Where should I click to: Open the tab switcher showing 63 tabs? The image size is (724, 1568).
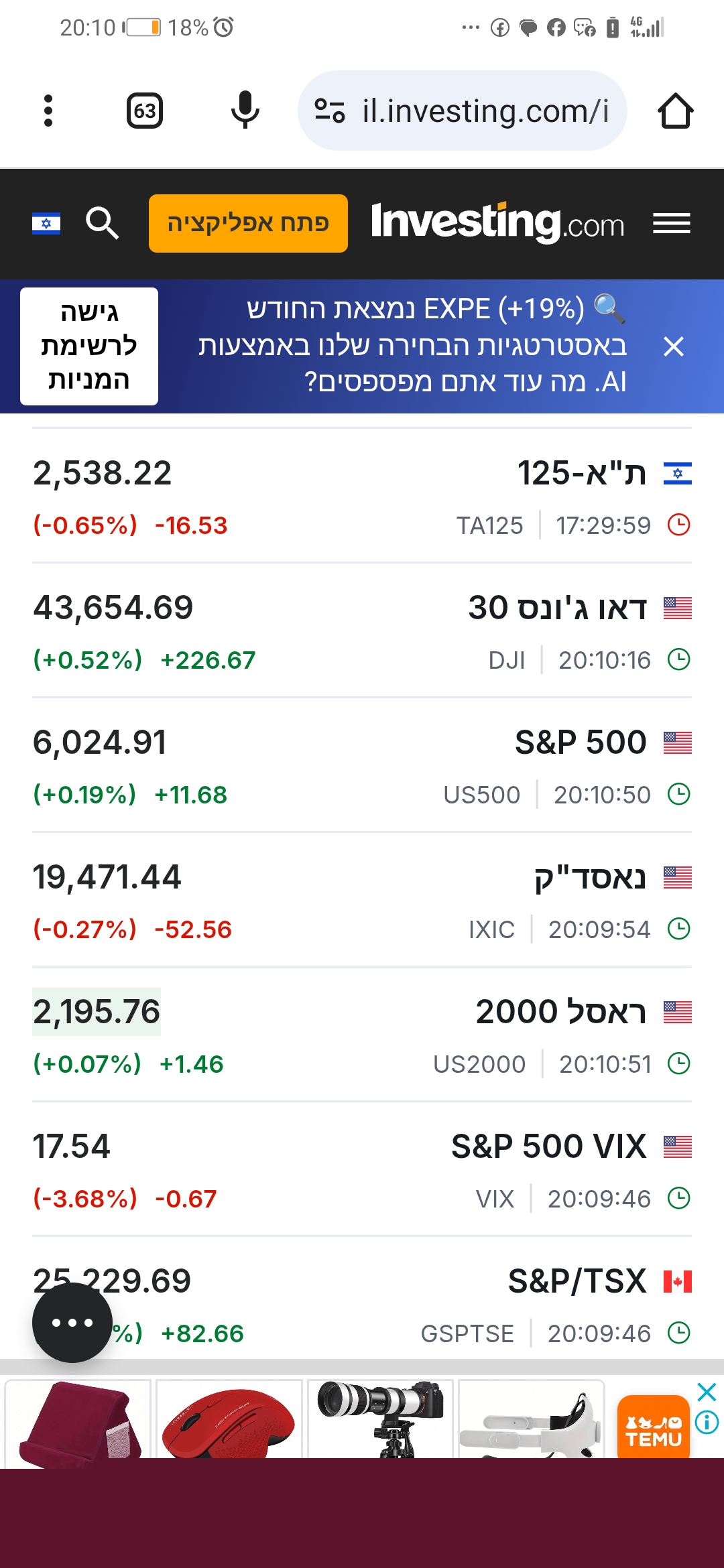pyautogui.click(x=145, y=111)
